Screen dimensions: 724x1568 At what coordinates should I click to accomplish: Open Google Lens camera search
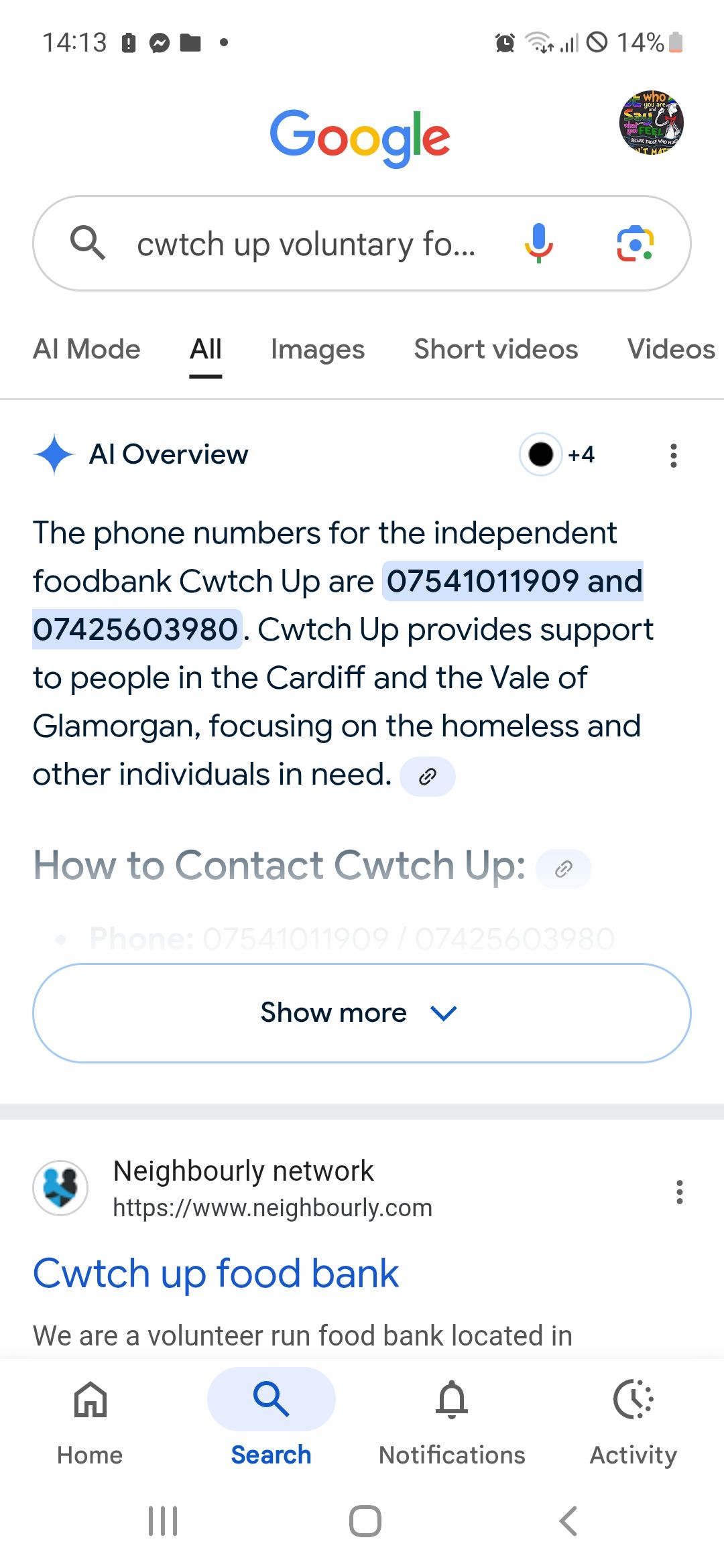tap(635, 243)
